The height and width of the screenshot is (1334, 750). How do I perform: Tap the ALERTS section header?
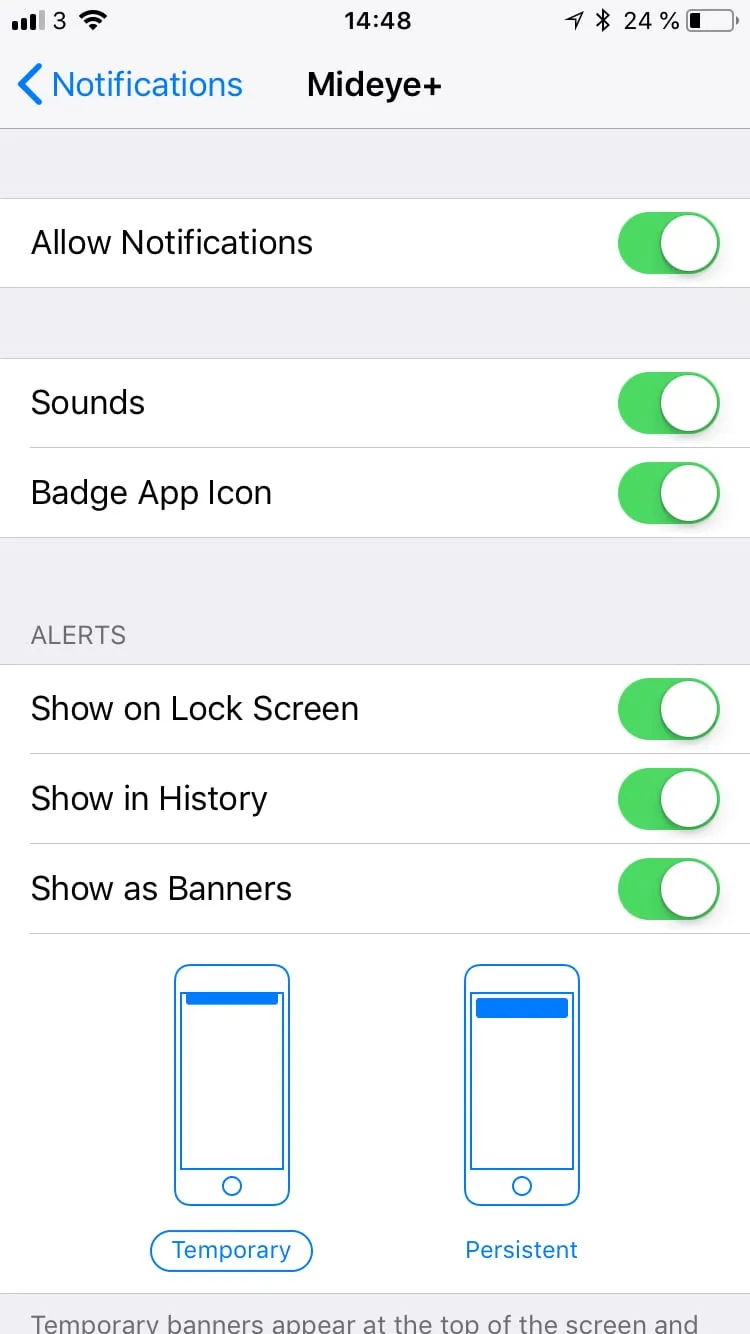click(x=78, y=635)
